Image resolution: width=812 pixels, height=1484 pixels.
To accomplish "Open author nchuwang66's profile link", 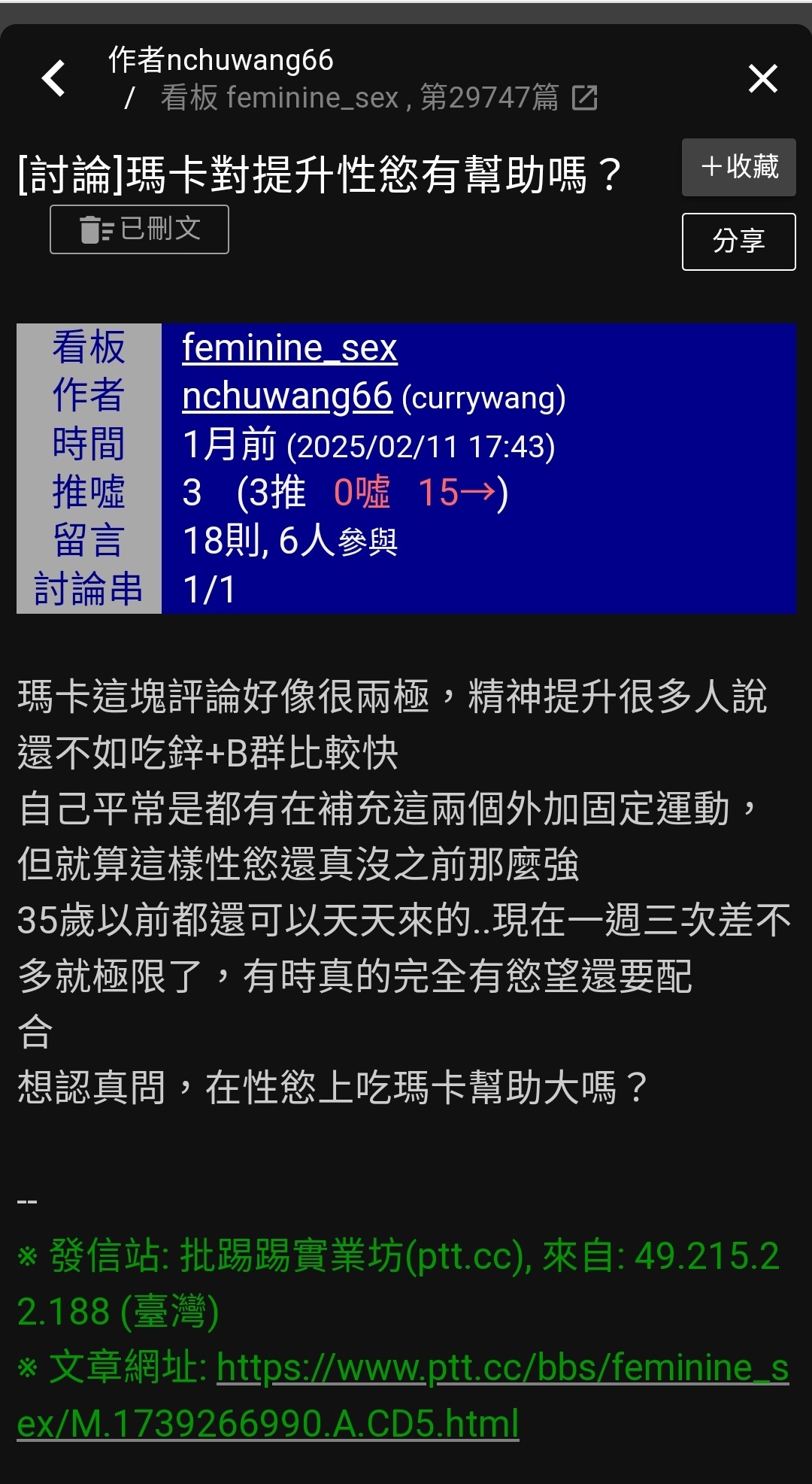I will [287, 396].
